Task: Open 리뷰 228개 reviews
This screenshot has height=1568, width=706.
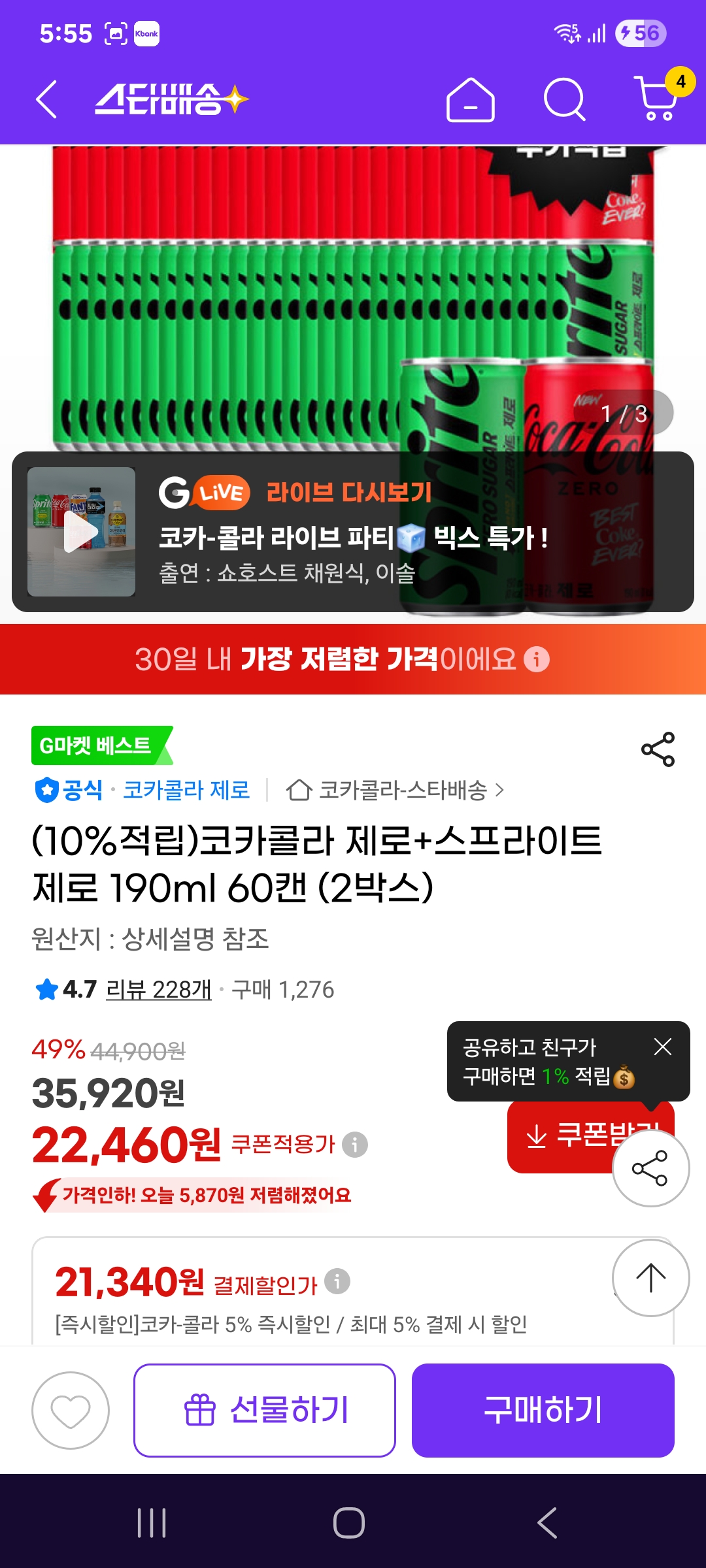Action: click(159, 990)
